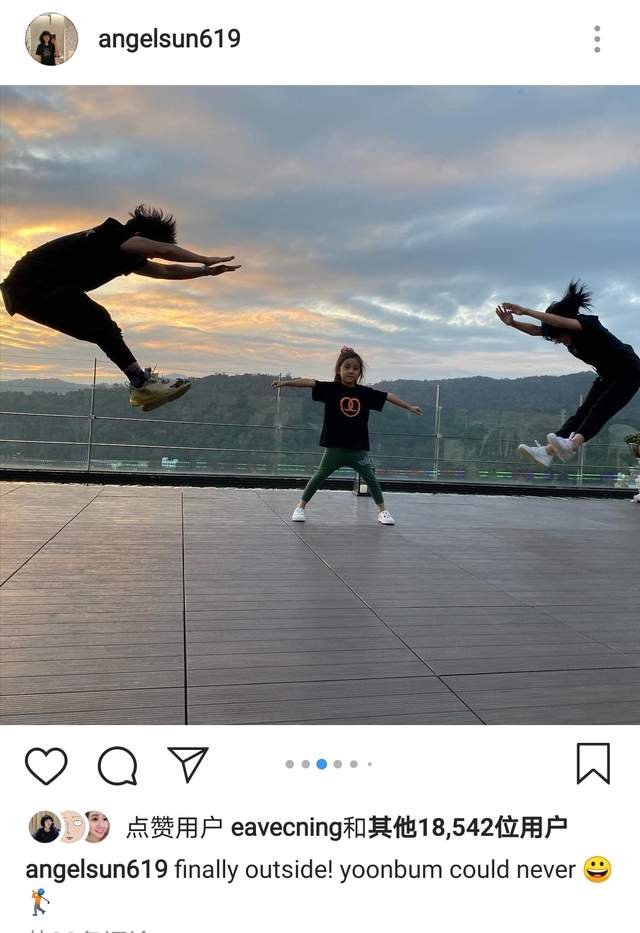Image resolution: width=640 pixels, height=933 pixels.
Task: Open comments with the speech bubble icon
Action: [117, 765]
